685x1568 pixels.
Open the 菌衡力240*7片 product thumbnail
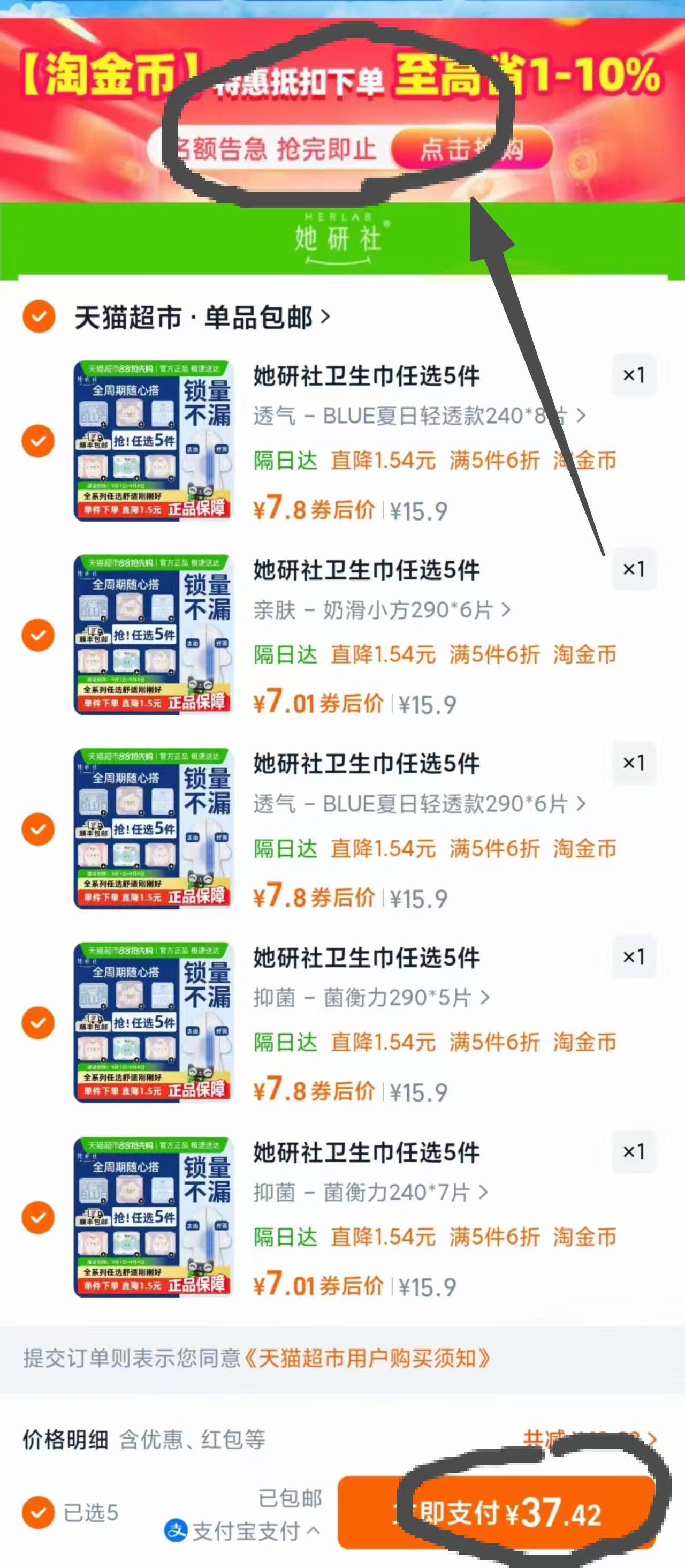click(x=152, y=1217)
